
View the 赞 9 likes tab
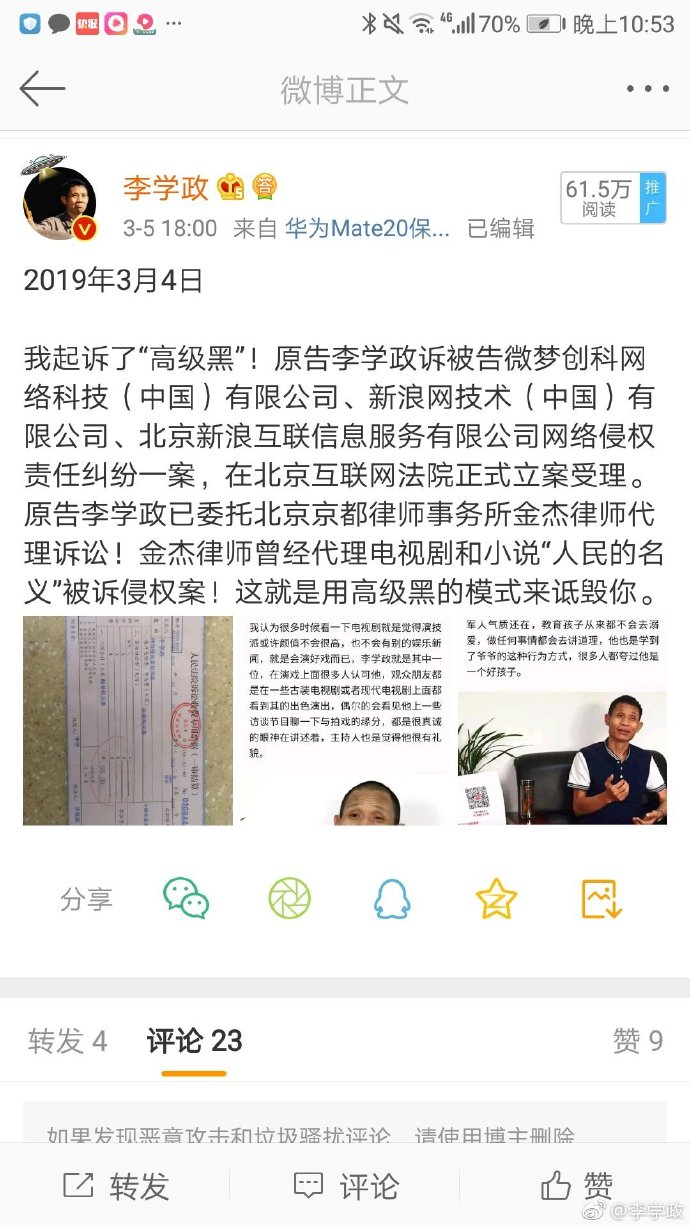point(637,1041)
